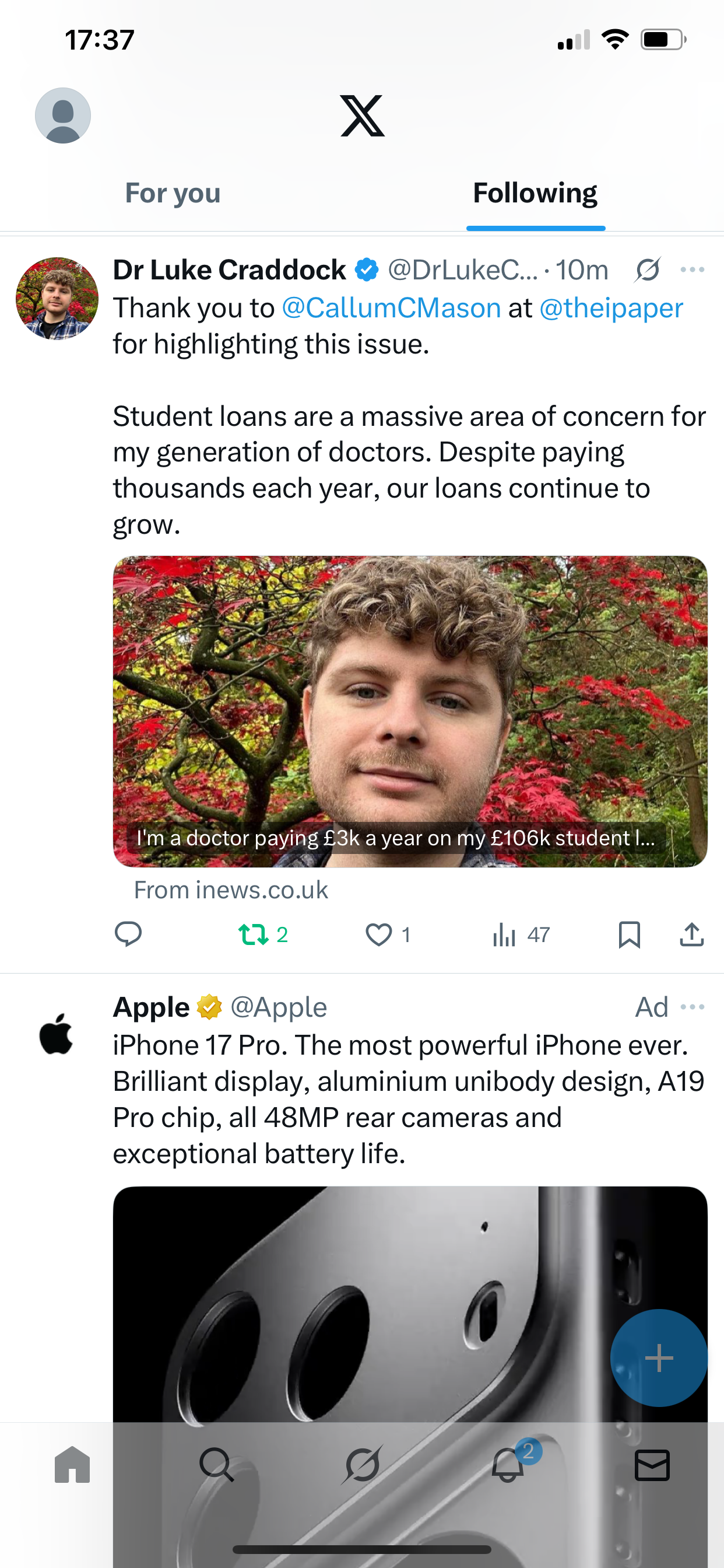Undo repost on Luke Craddock's post
724x1568 pixels.
[x=254, y=935]
